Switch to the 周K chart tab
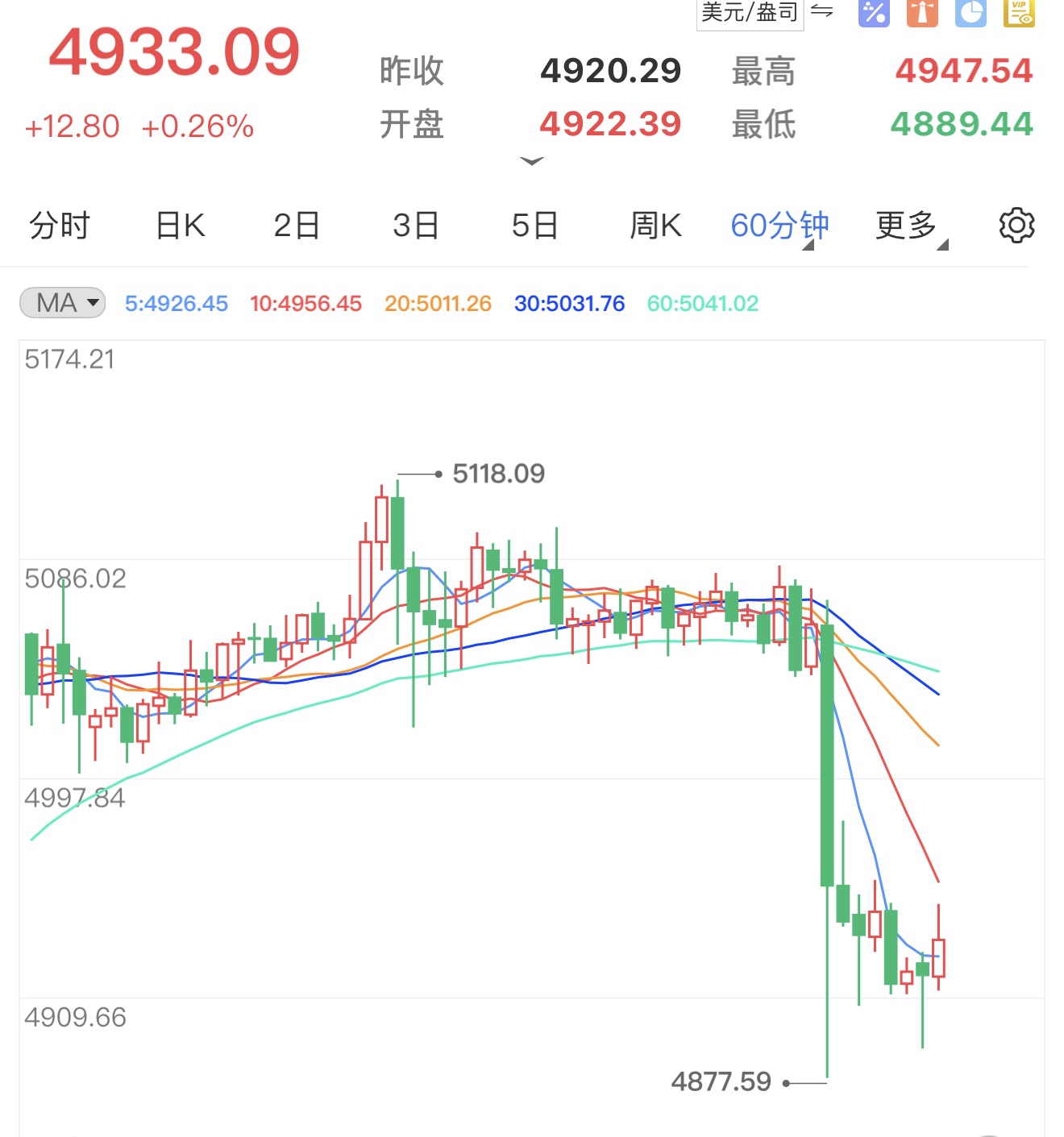 tap(655, 226)
